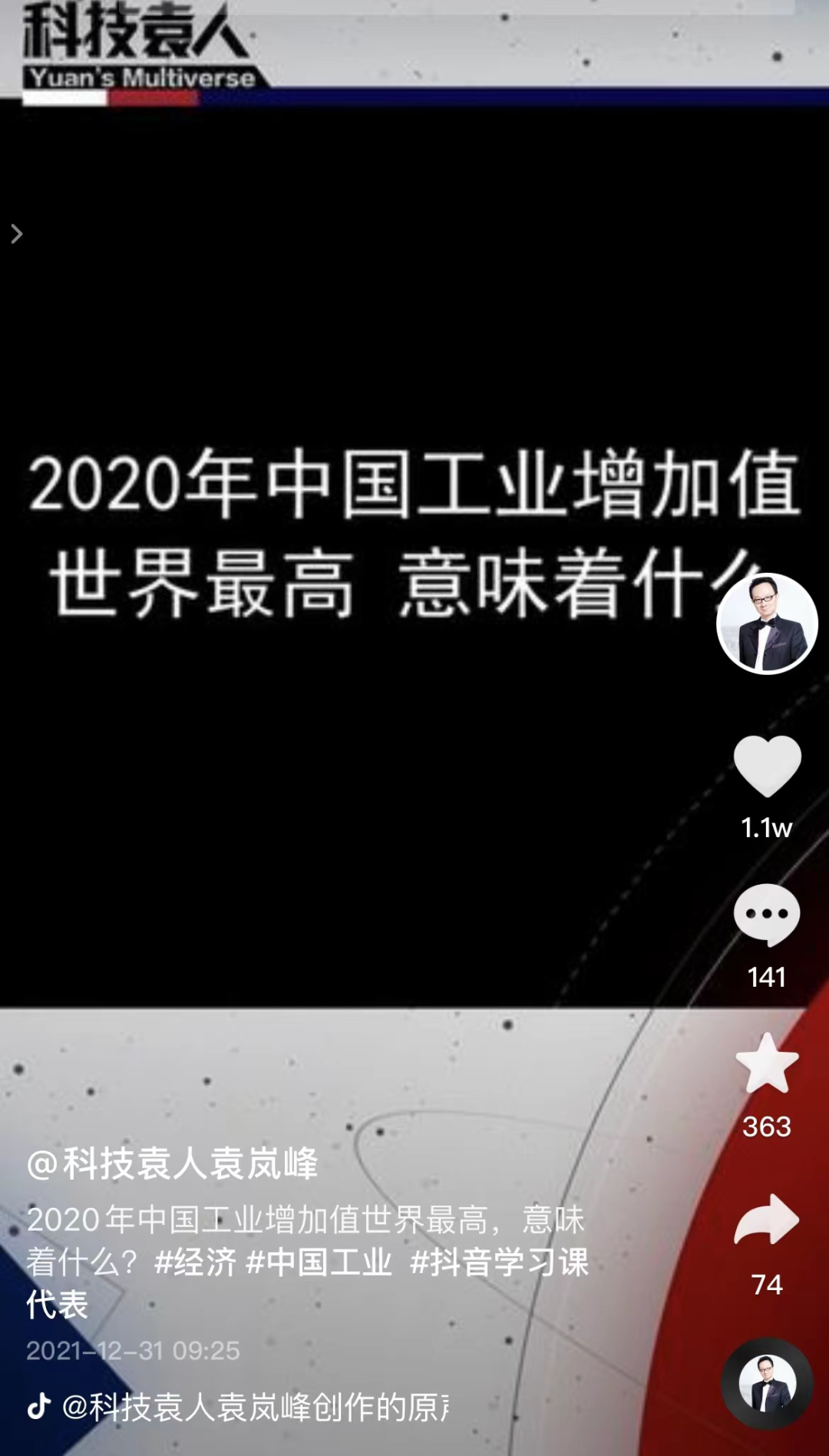Open @科技袁人袁岚峰 username link
The image size is (829, 1456).
172,1163
